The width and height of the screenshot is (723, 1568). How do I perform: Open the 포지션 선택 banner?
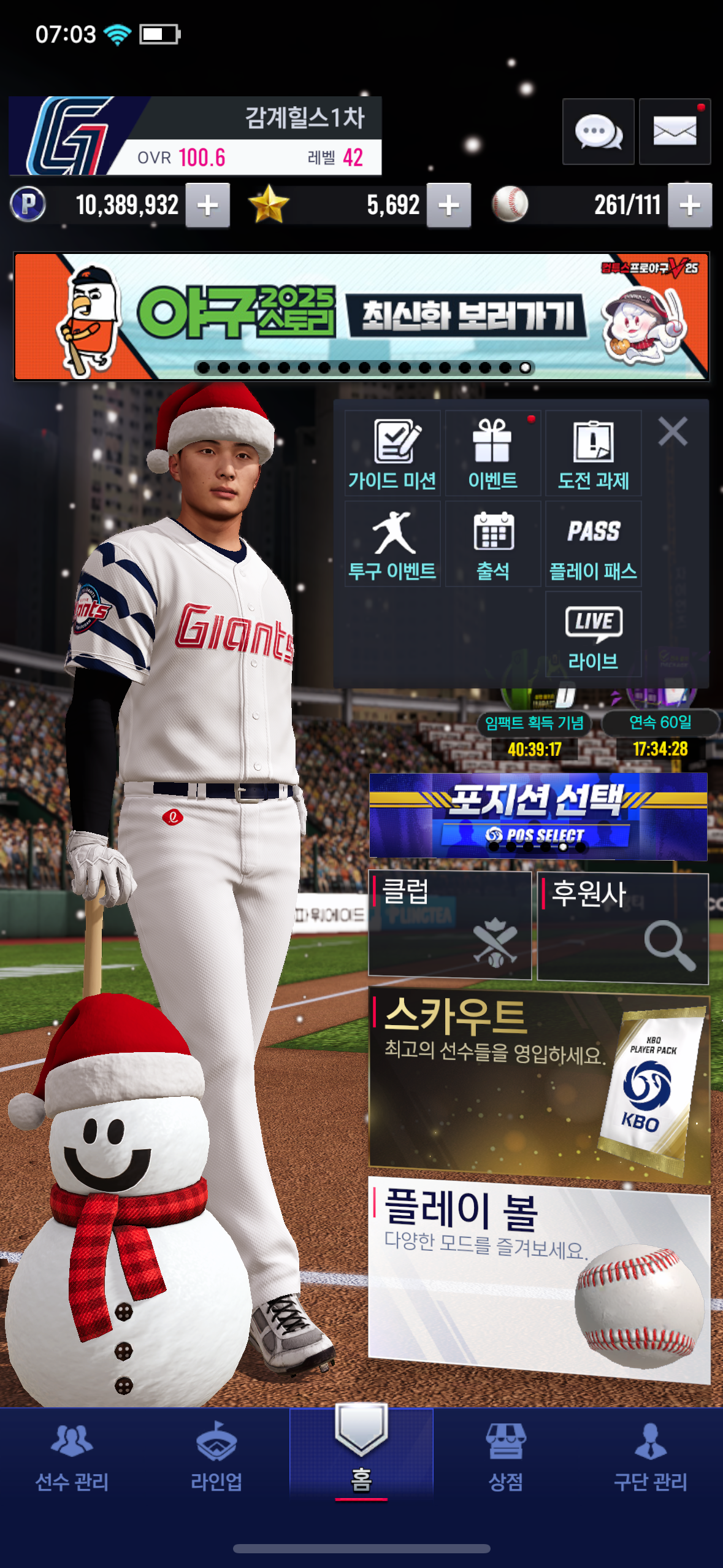538,816
